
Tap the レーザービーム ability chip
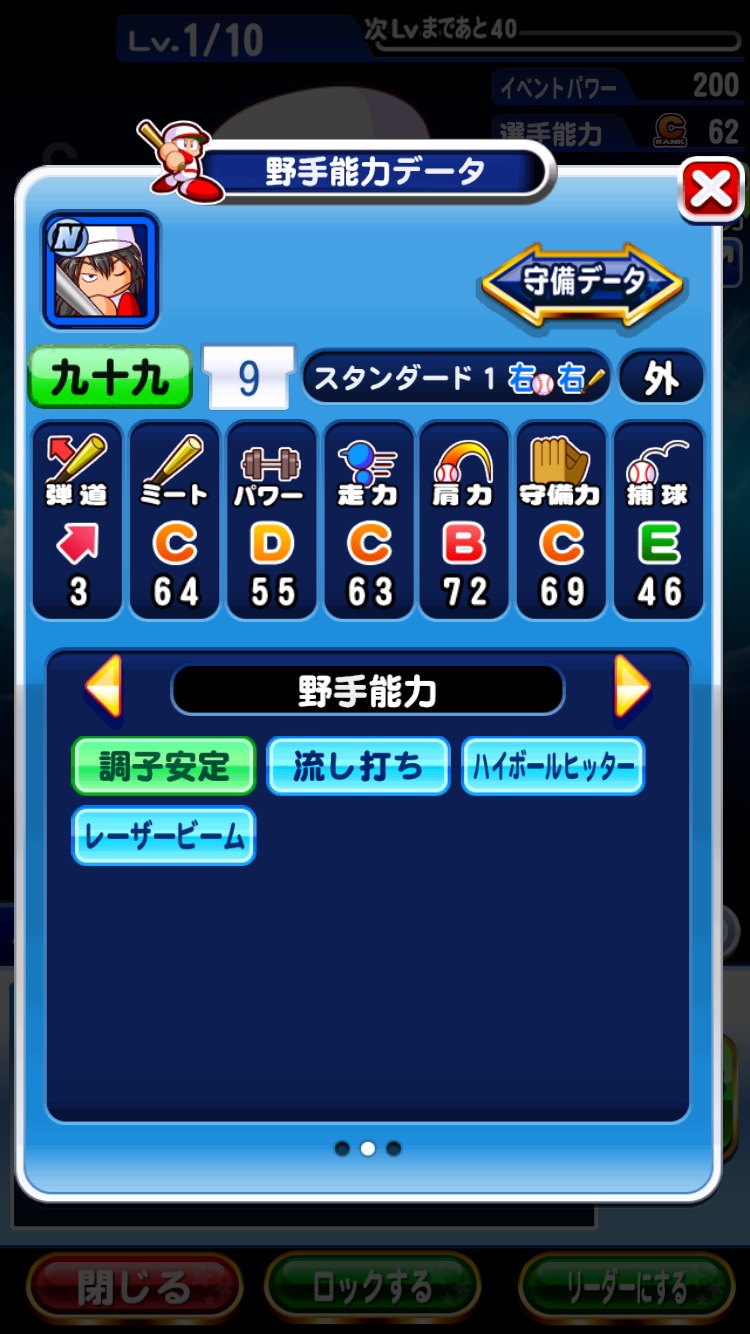click(x=164, y=836)
